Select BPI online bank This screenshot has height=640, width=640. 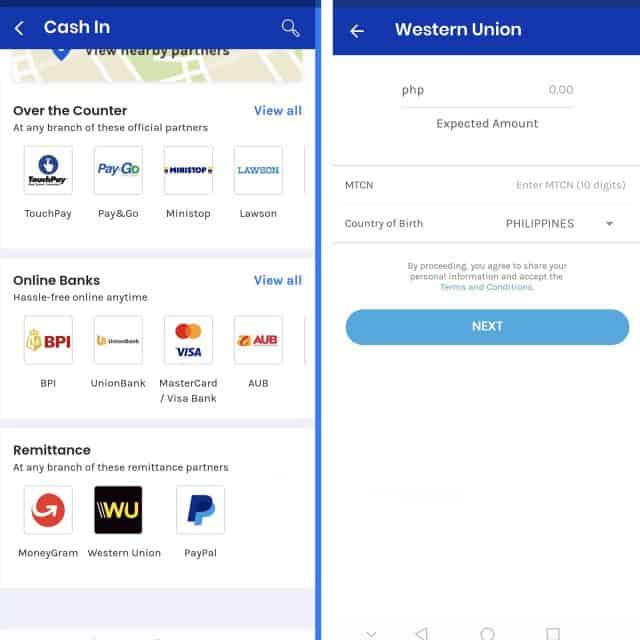point(48,341)
